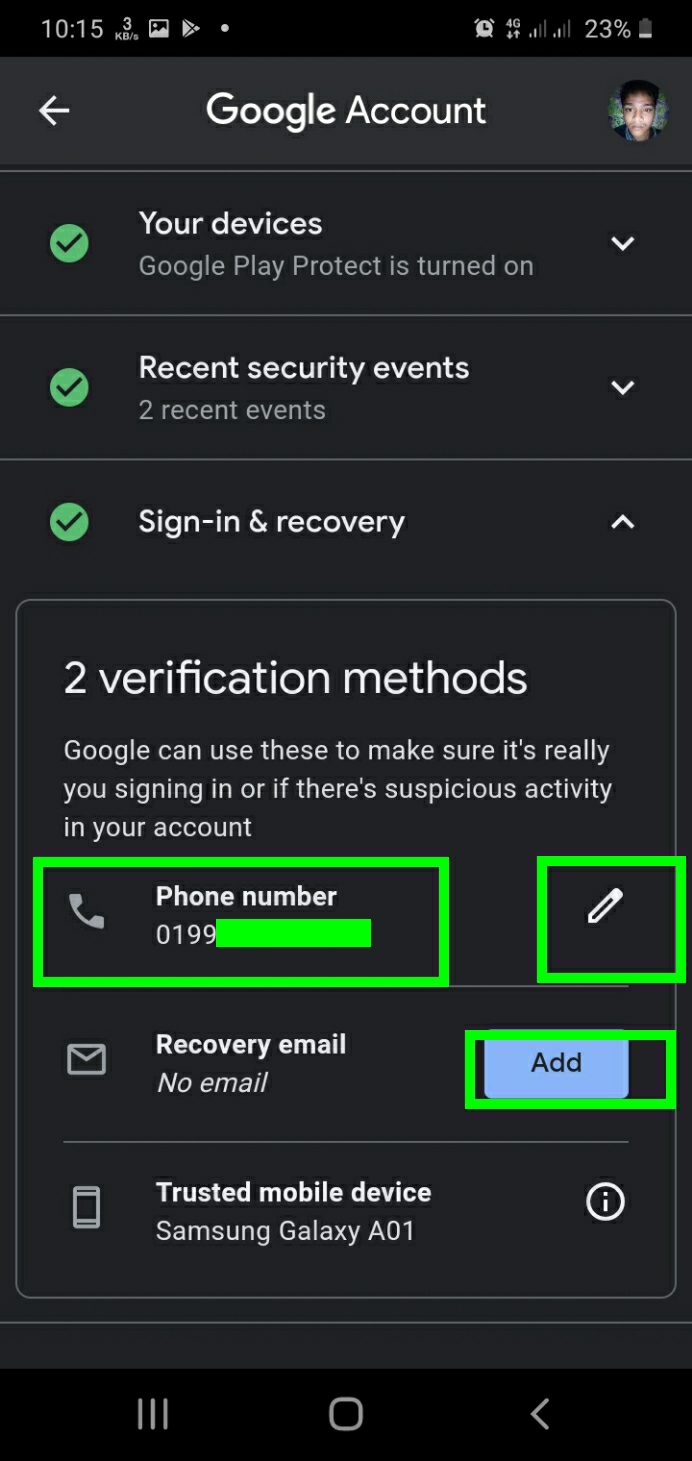Open info for Trusted mobile device
The image size is (692, 1461).
605,1202
